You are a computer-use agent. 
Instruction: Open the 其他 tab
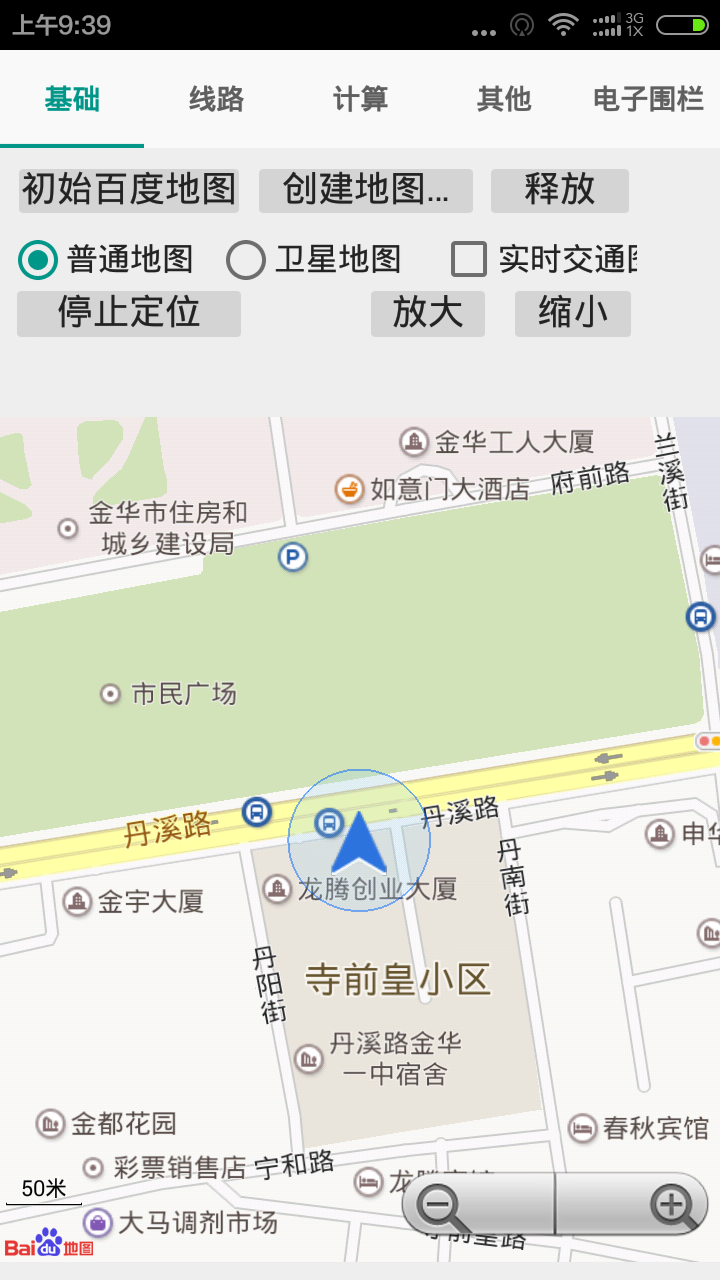pyautogui.click(x=504, y=99)
